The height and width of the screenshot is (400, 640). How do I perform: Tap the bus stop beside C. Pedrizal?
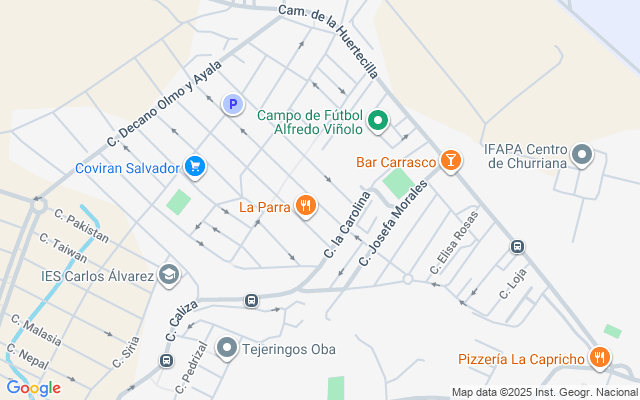point(166,360)
